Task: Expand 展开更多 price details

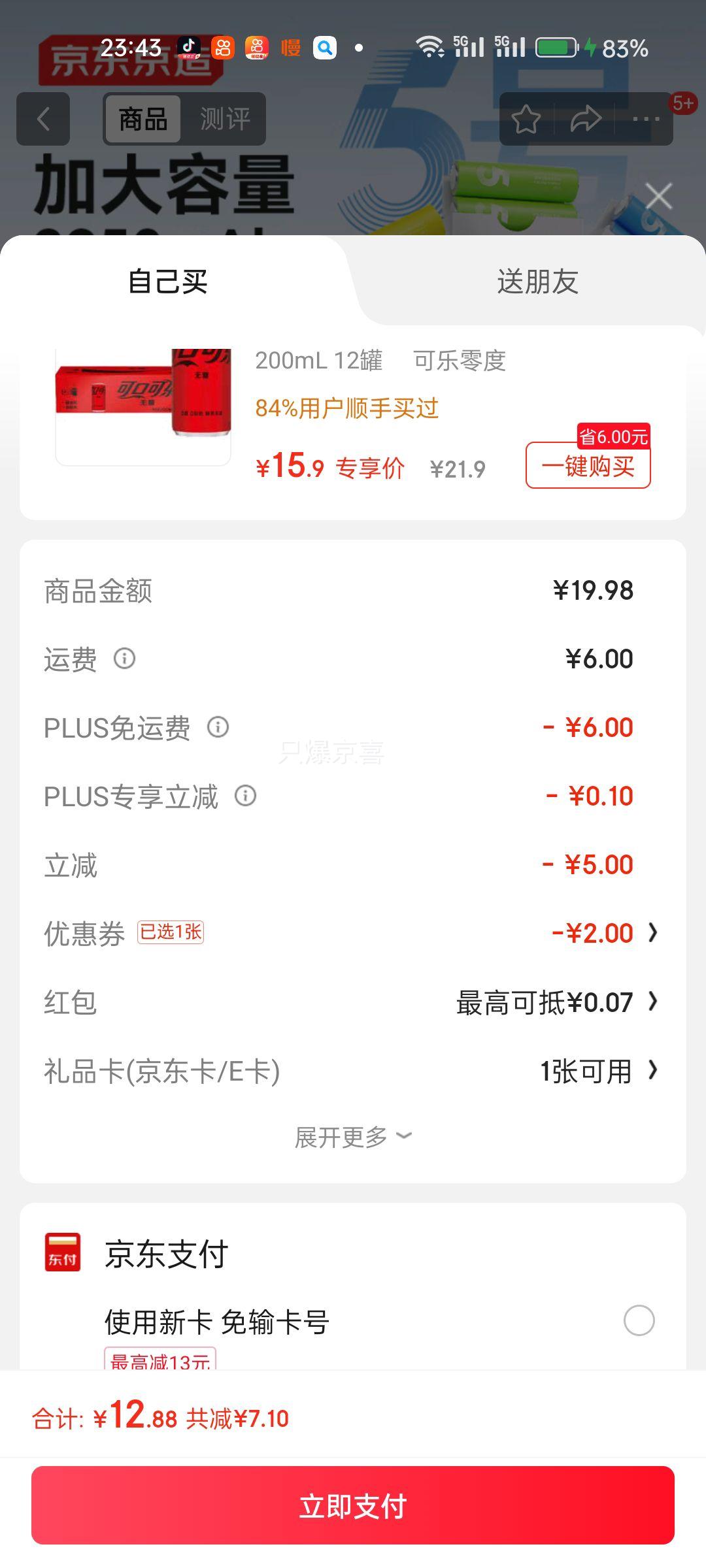Action: coord(353,1137)
